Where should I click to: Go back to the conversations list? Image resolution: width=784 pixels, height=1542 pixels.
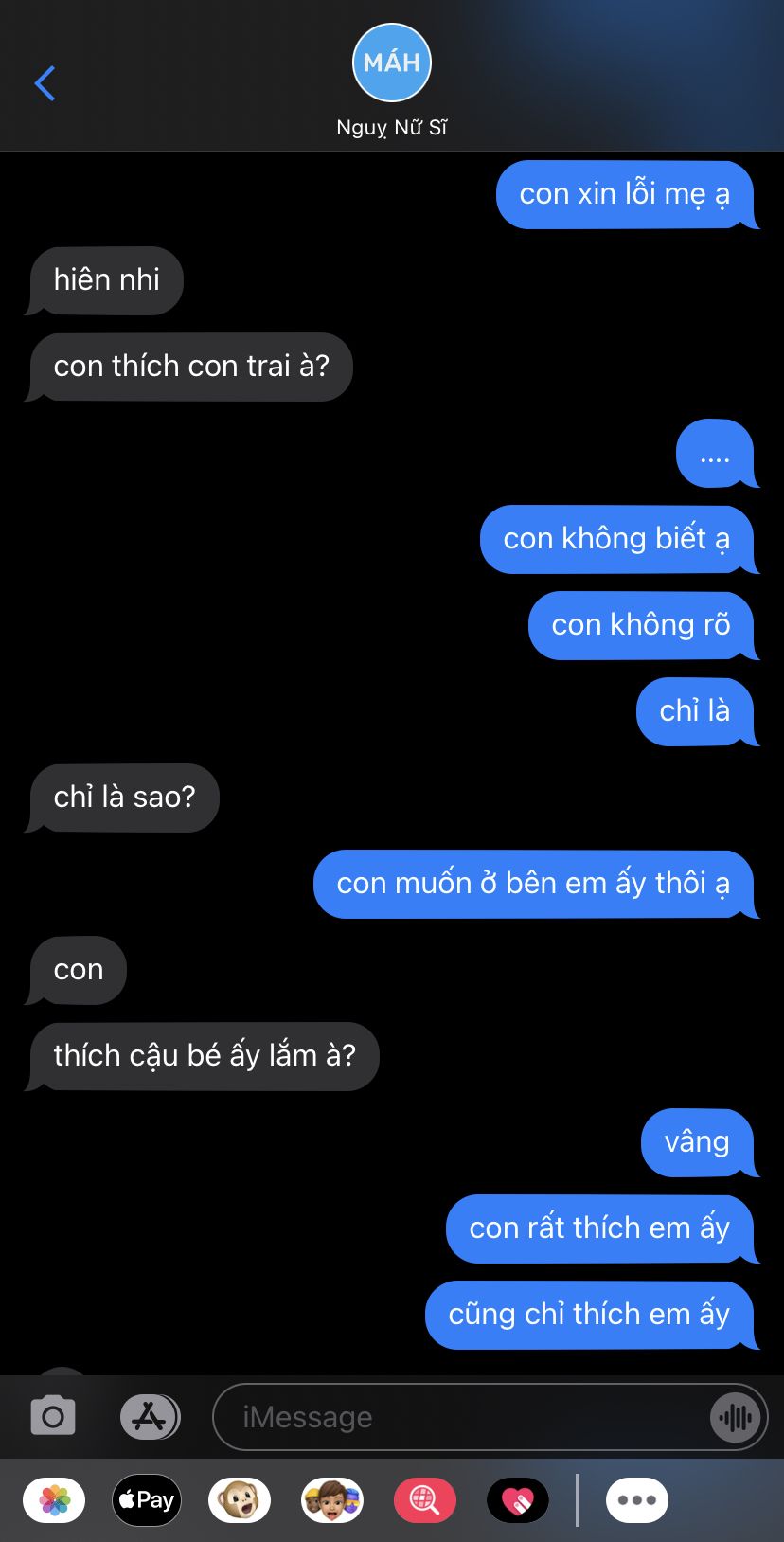pyautogui.click(x=45, y=83)
